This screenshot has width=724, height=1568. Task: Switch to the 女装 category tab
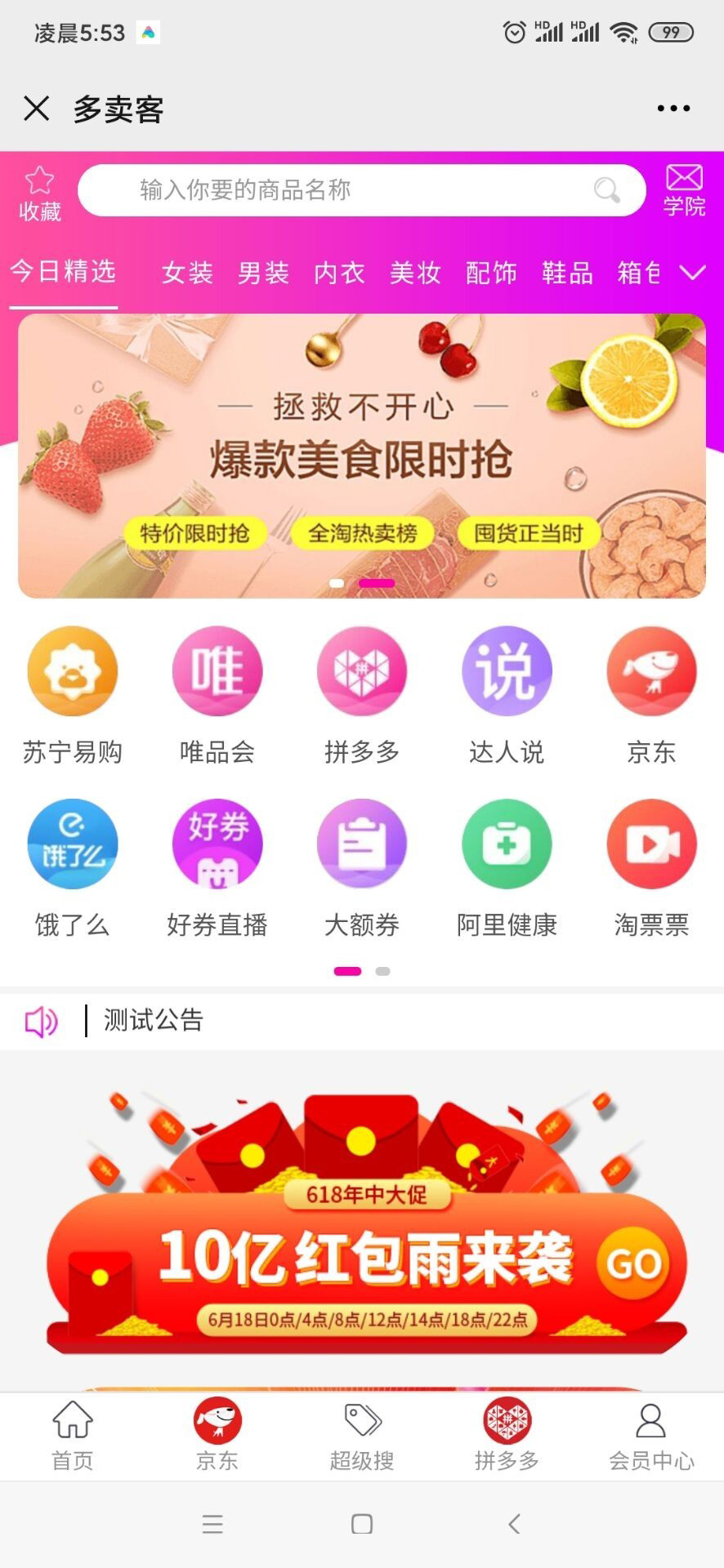coord(186,274)
